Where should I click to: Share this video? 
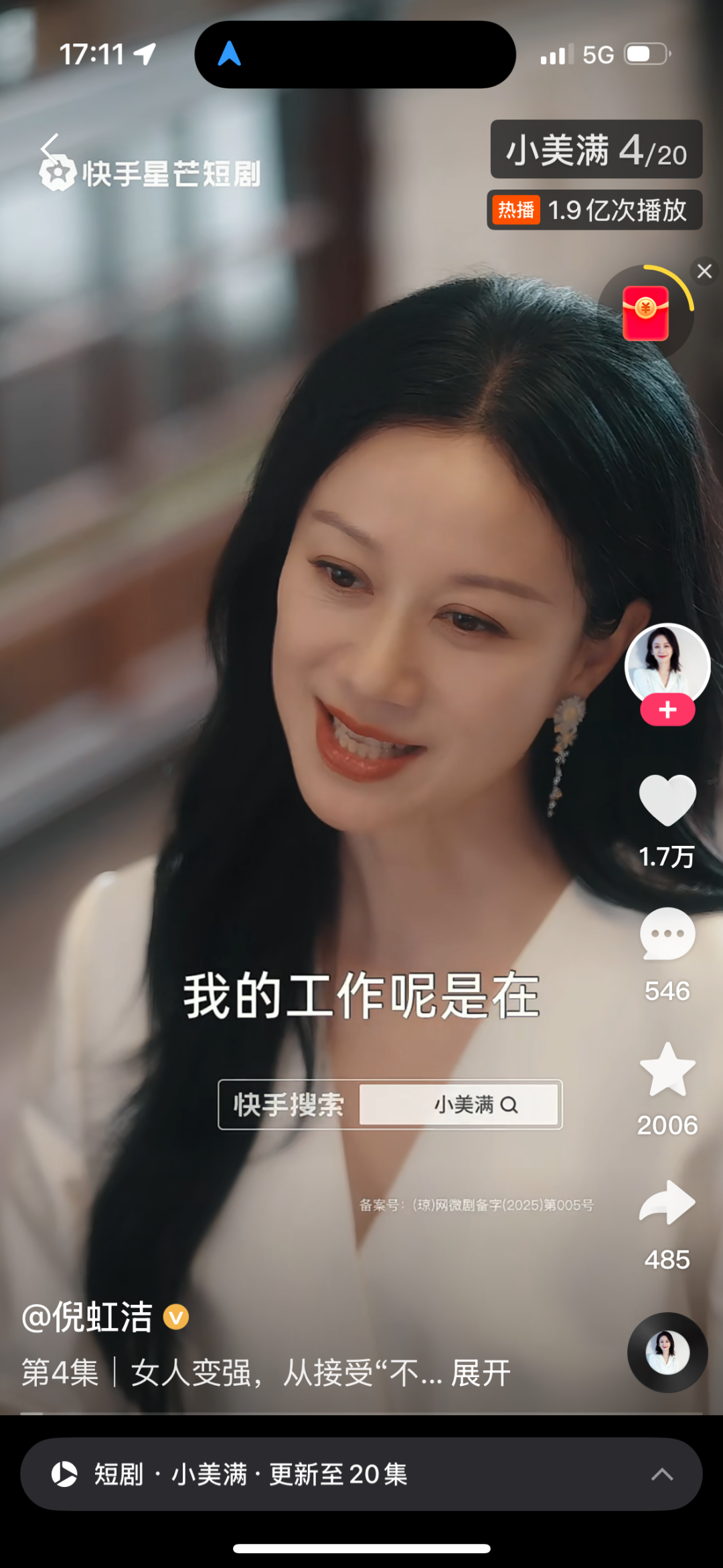(x=667, y=1204)
